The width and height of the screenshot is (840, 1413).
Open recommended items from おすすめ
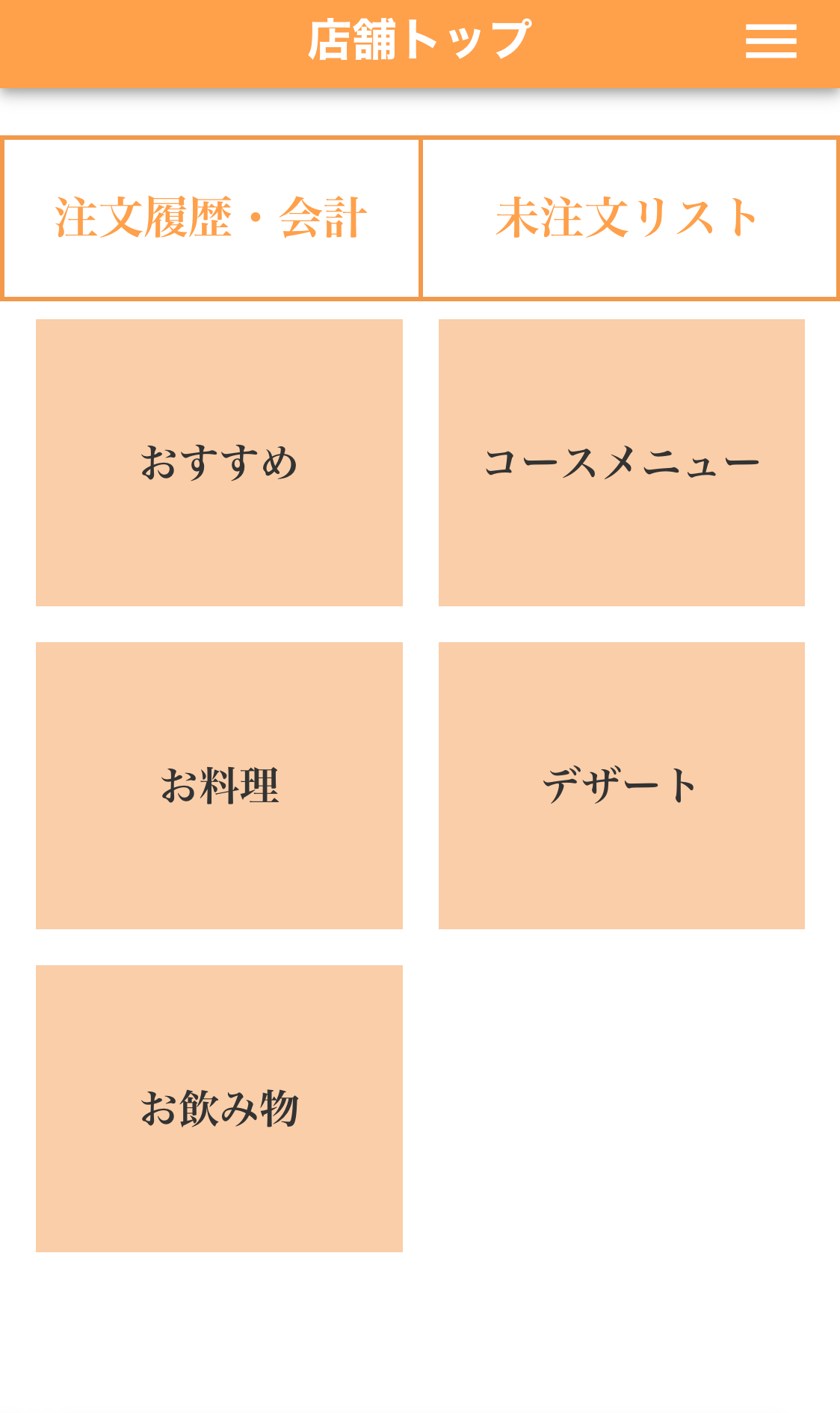point(219,462)
